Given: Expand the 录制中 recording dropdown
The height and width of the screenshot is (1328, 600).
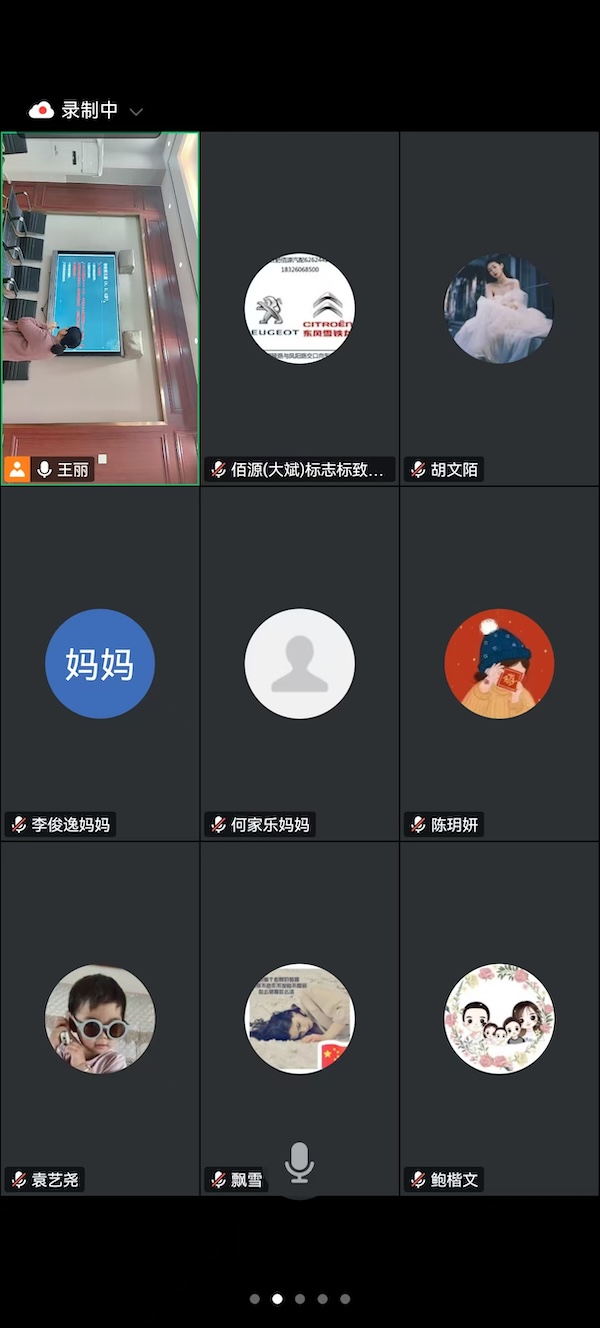Looking at the screenshot, I should pyautogui.click(x=136, y=111).
